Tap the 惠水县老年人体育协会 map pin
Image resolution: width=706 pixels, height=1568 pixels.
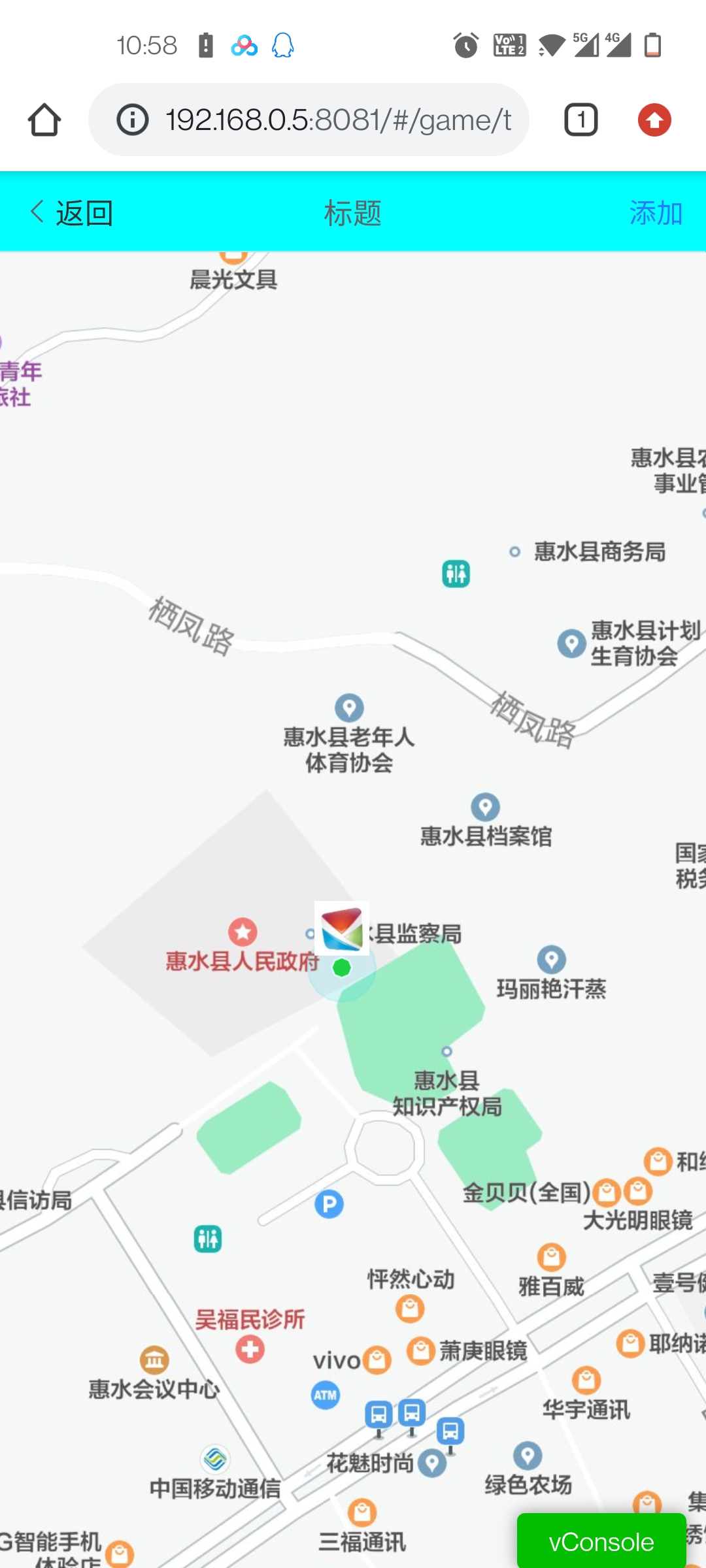[x=349, y=708]
